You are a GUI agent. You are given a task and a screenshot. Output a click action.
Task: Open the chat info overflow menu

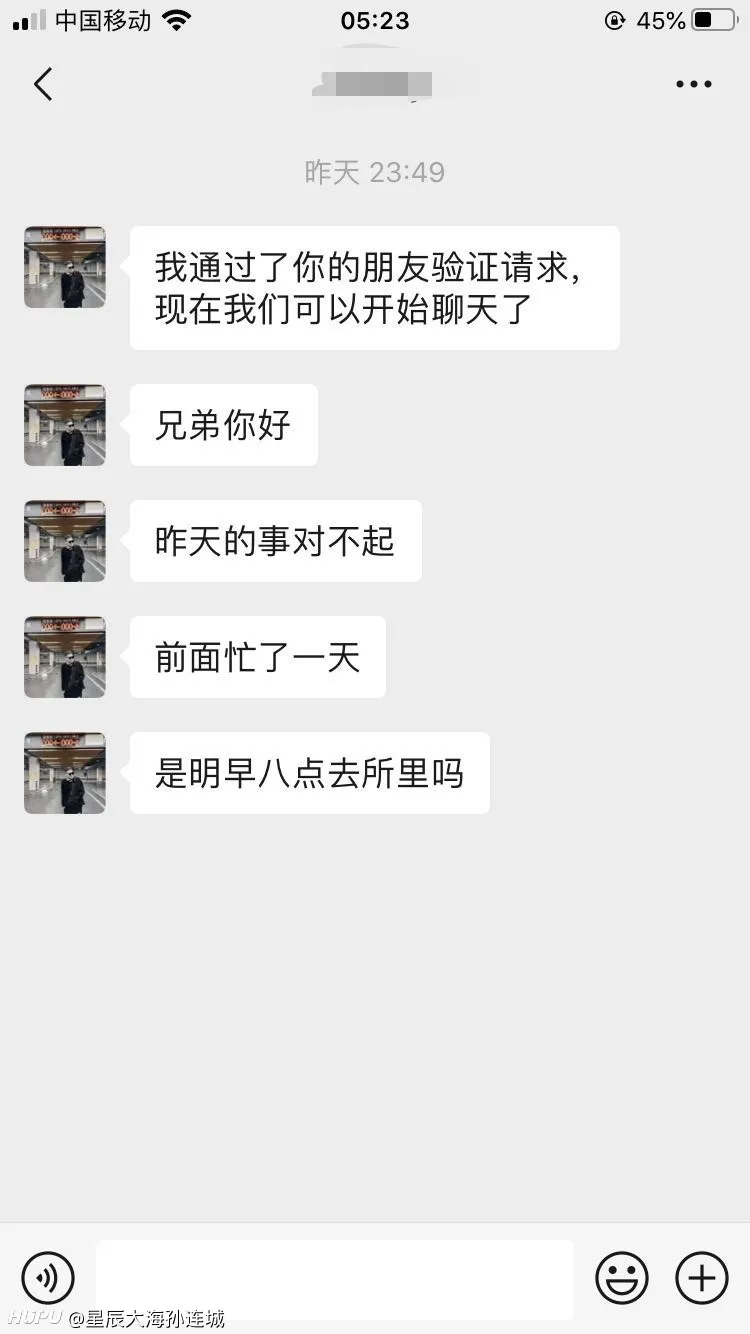[x=693, y=84]
